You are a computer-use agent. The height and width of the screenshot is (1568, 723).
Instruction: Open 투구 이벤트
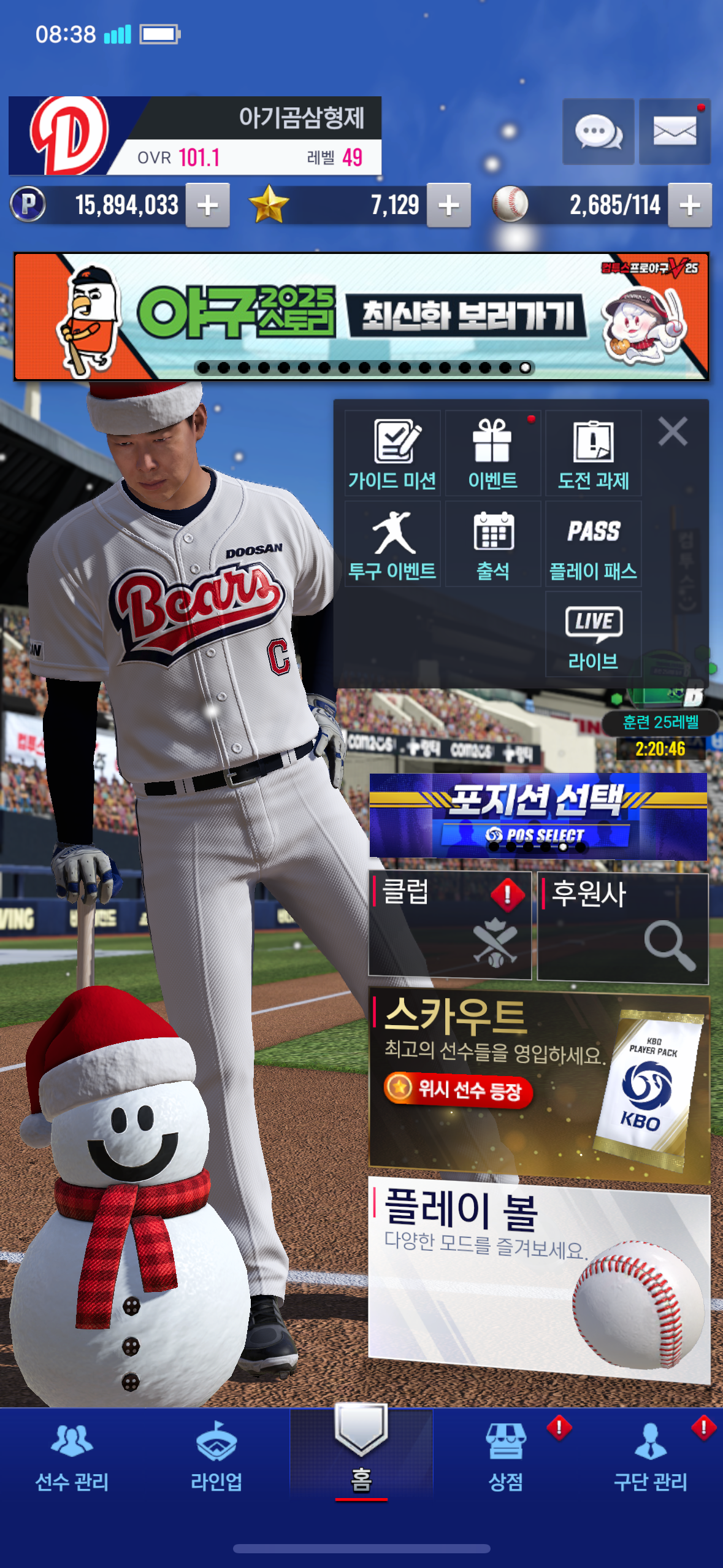tap(392, 544)
